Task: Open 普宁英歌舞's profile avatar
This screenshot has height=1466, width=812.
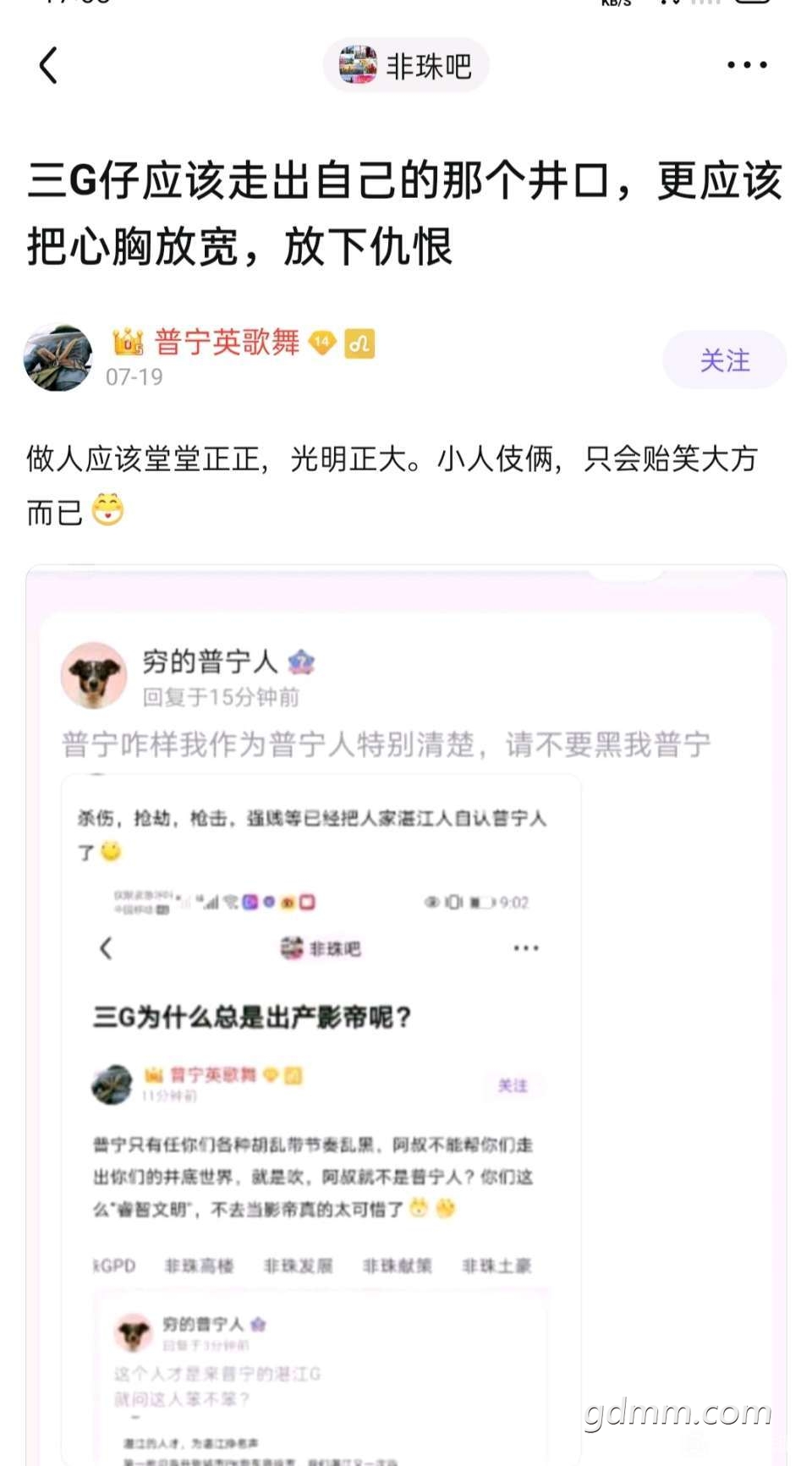Action: pyautogui.click(x=58, y=358)
